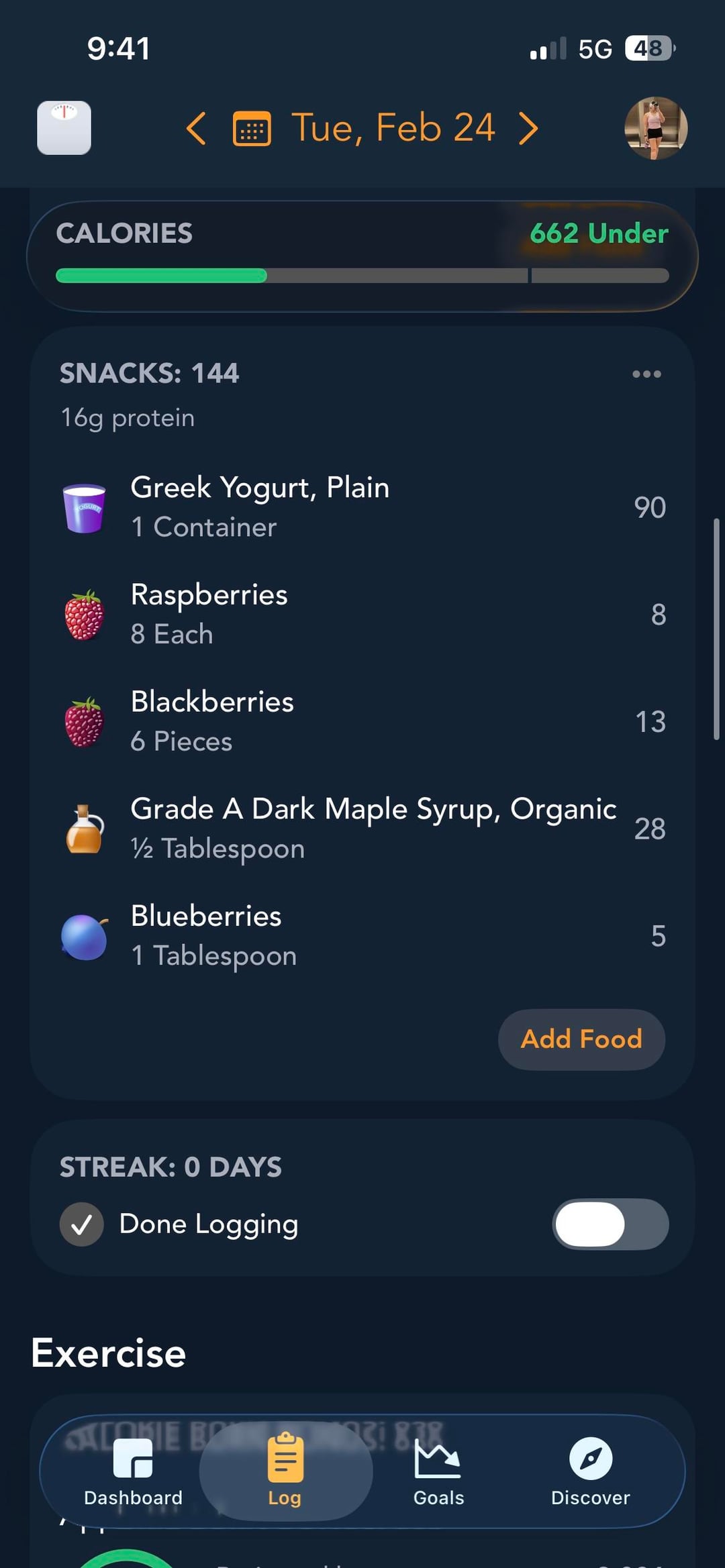Open the profile picture

point(655,128)
